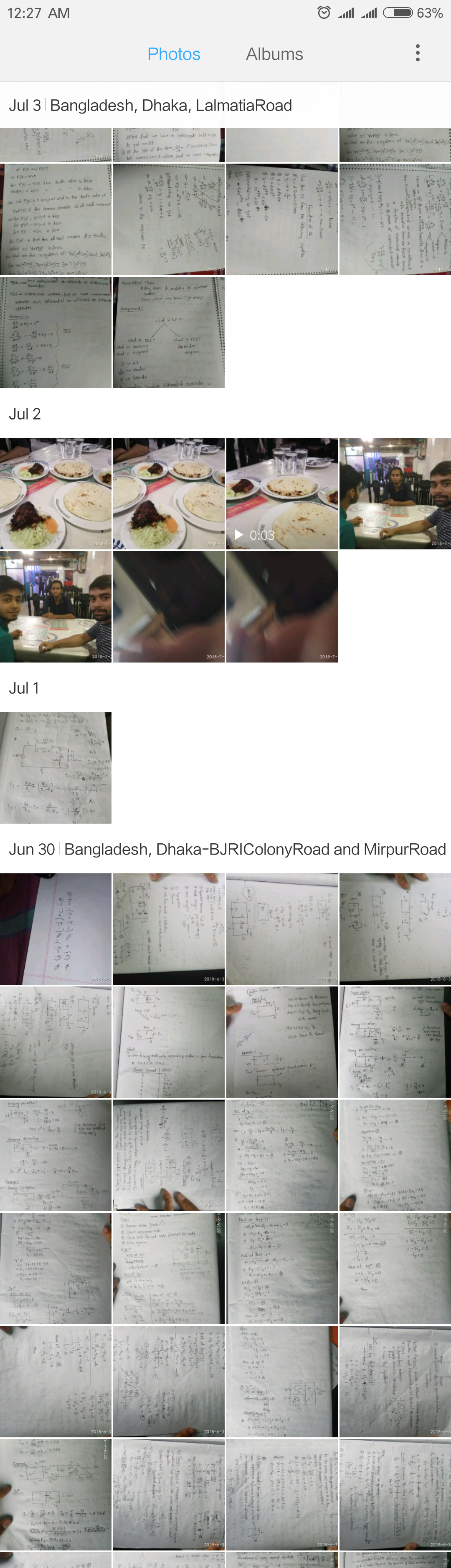Play the 0:03 video from Jul 2

(282, 493)
